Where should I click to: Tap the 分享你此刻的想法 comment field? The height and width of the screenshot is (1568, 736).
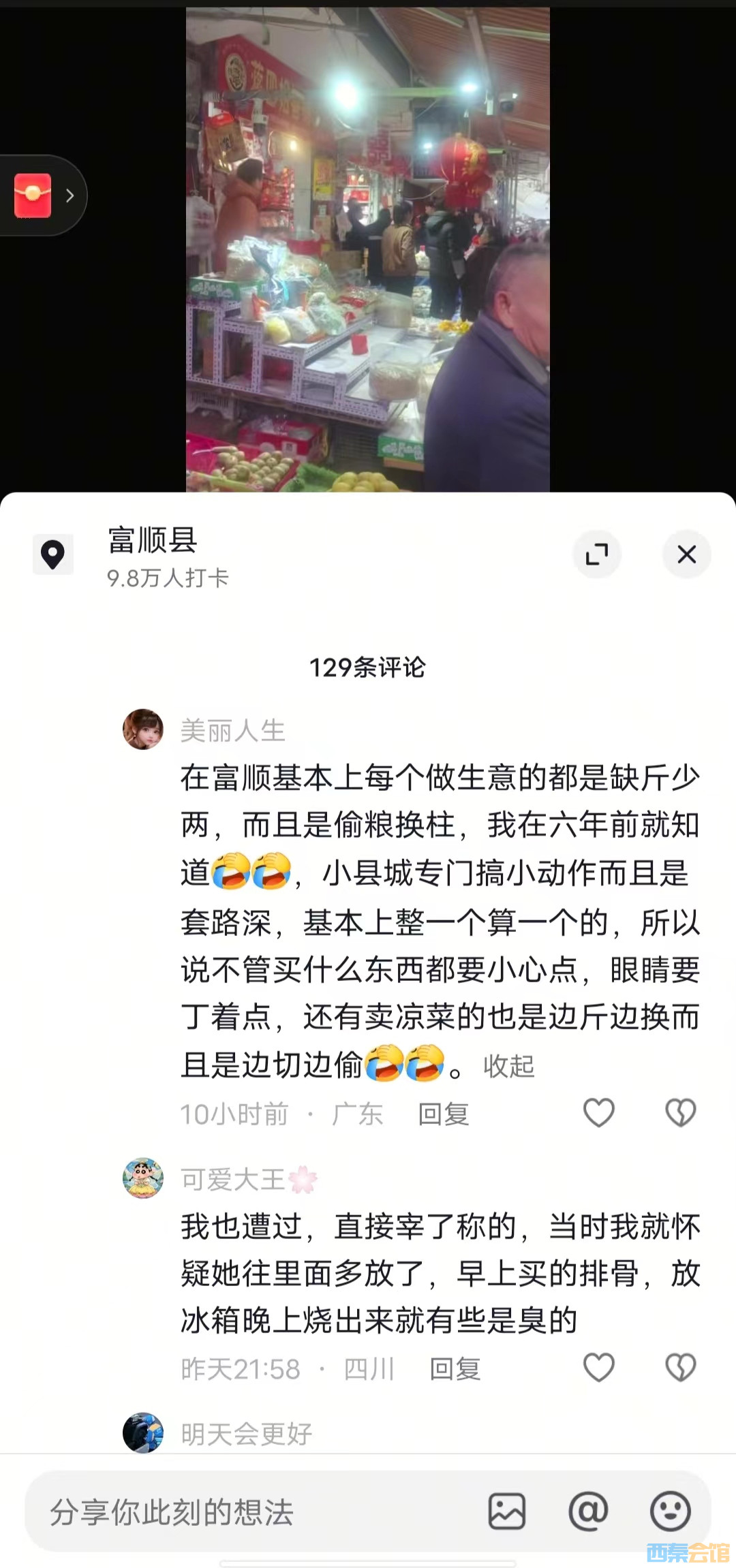[x=252, y=1513]
